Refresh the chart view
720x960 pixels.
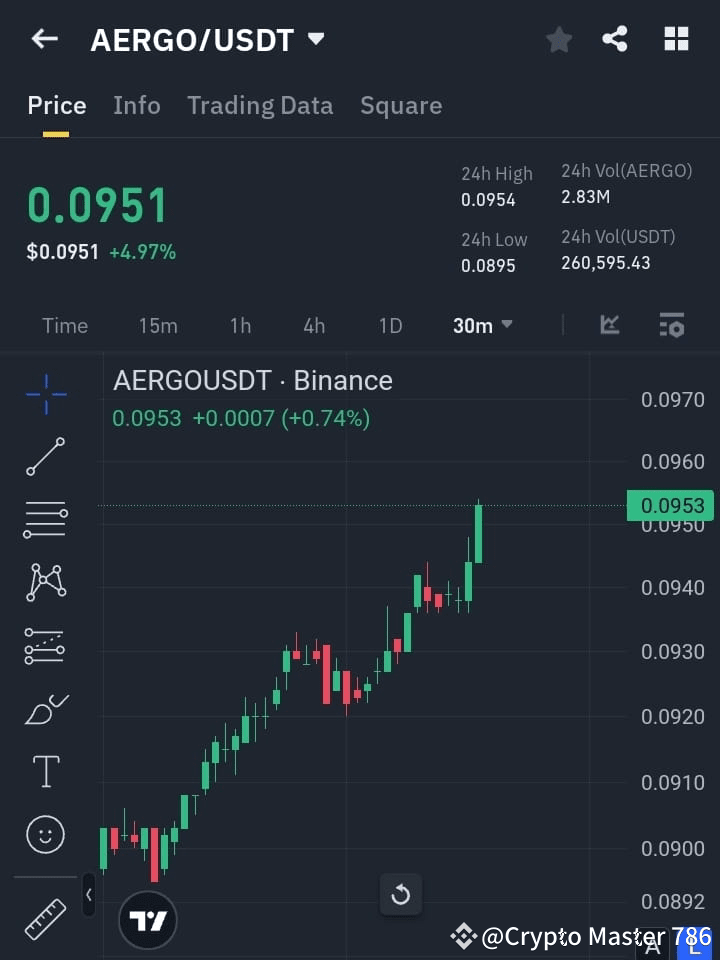tap(401, 895)
